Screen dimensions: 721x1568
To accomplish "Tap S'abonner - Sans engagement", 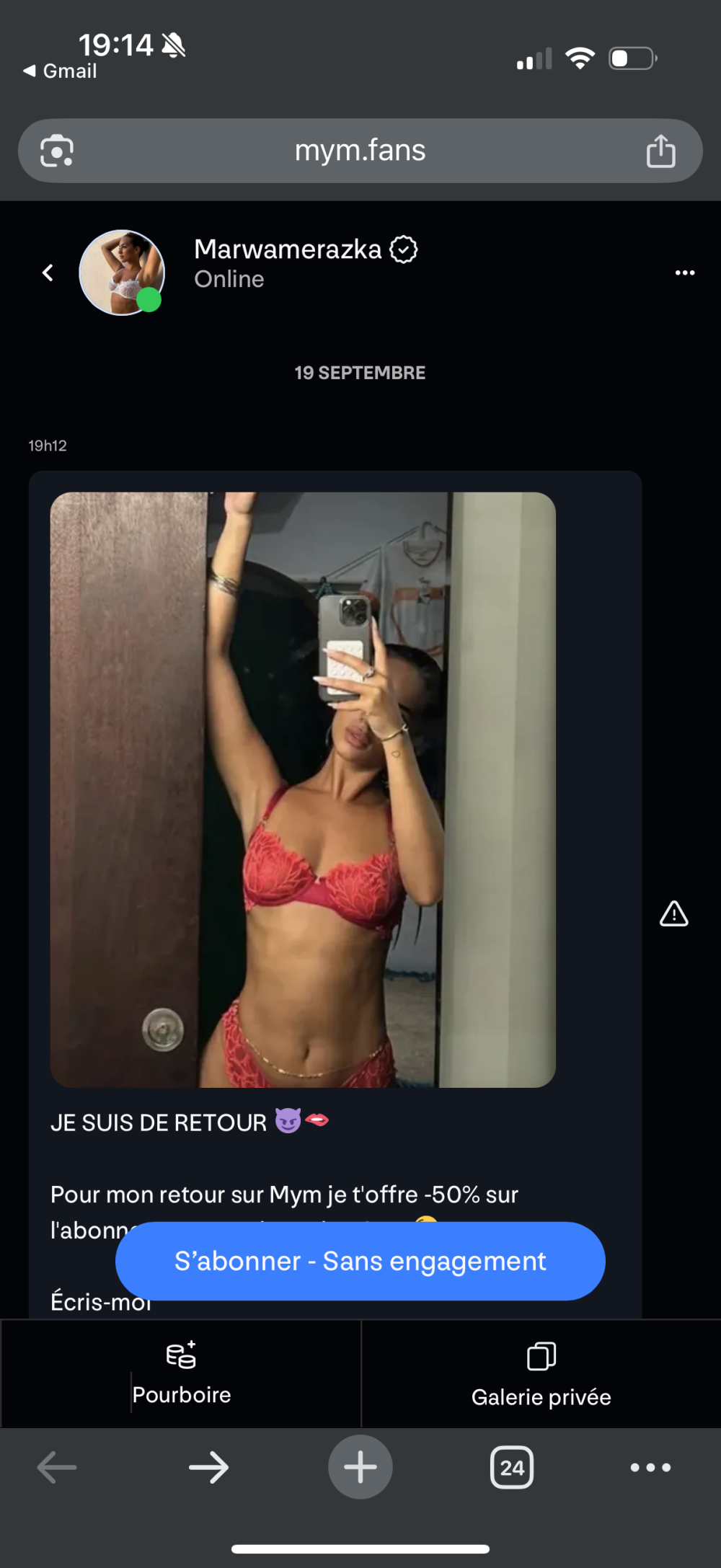I will coord(360,1261).
